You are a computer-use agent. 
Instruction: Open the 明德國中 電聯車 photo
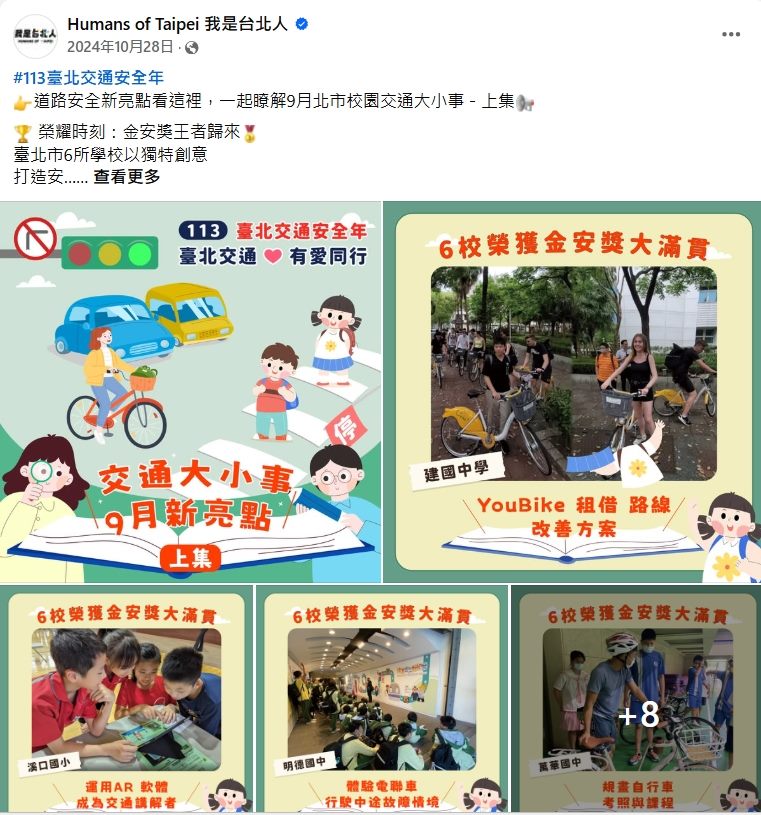381,700
